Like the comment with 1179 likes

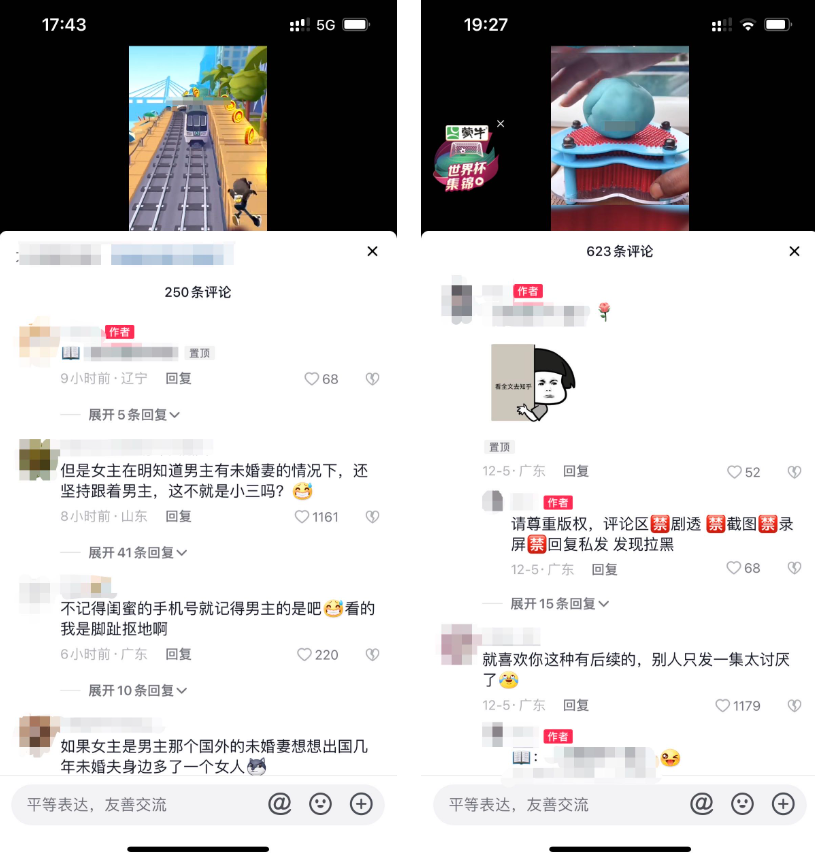[x=723, y=706]
